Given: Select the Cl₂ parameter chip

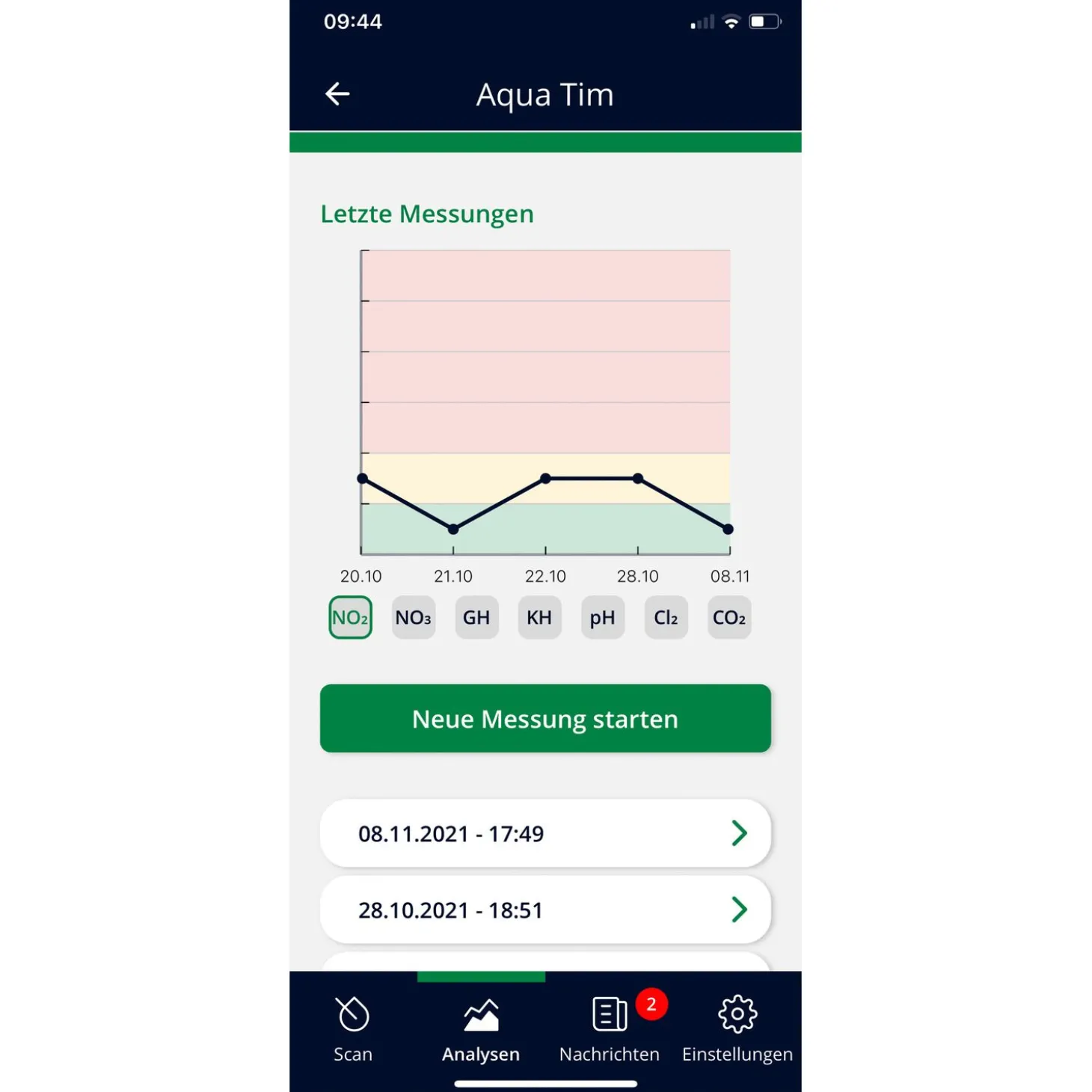Looking at the screenshot, I should point(666,618).
